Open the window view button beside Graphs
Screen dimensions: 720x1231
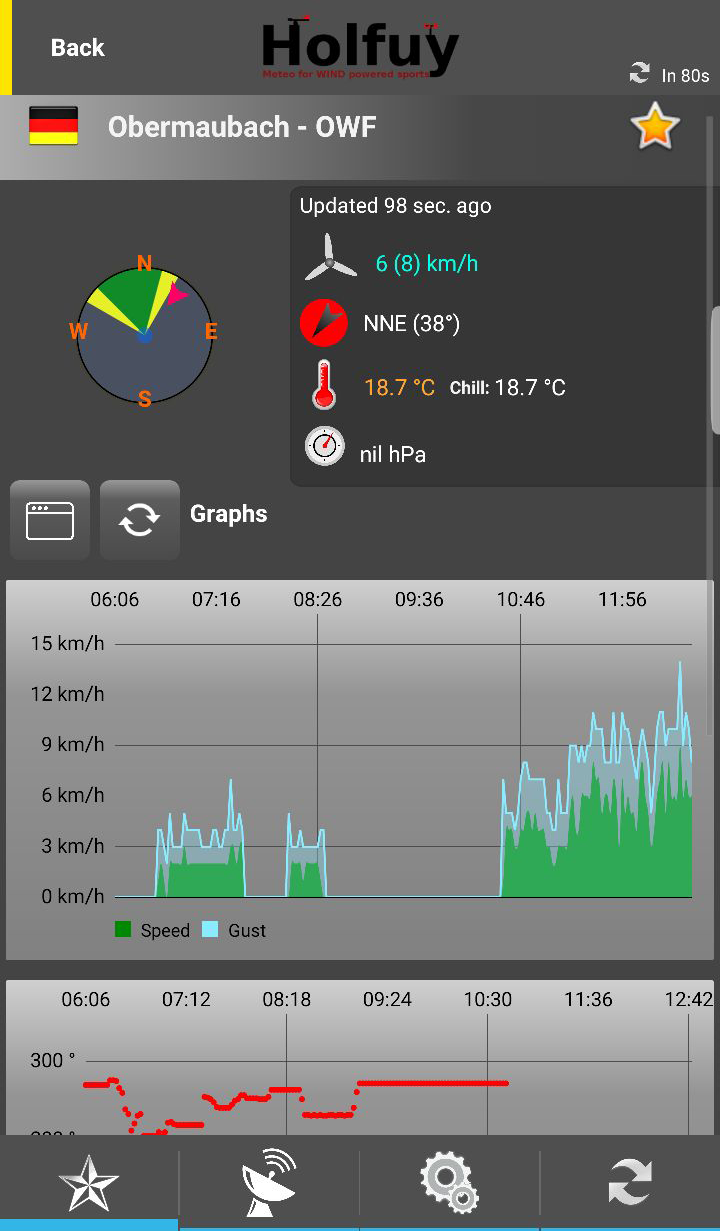pos(50,520)
